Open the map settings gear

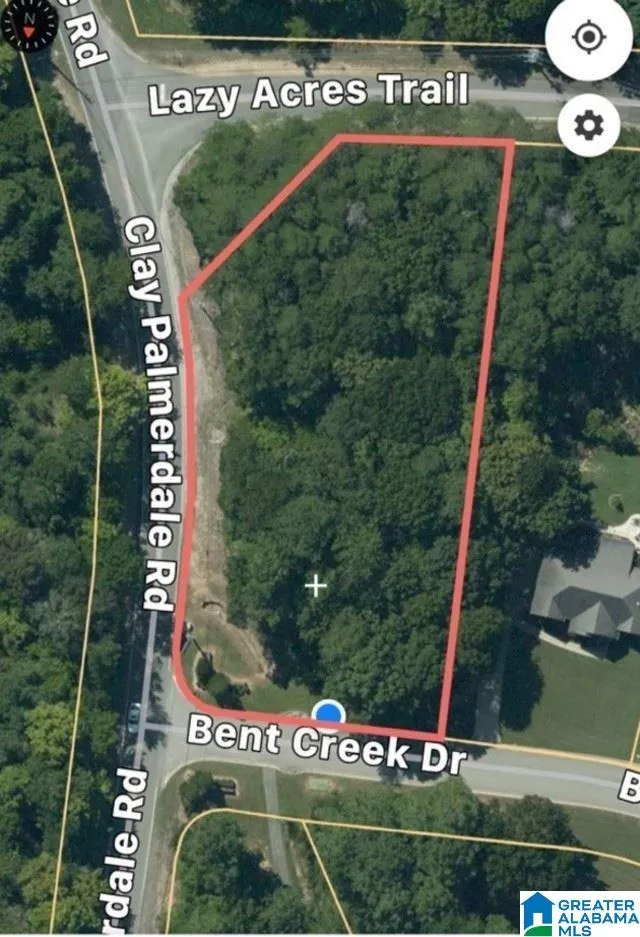[x=588, y=125]
